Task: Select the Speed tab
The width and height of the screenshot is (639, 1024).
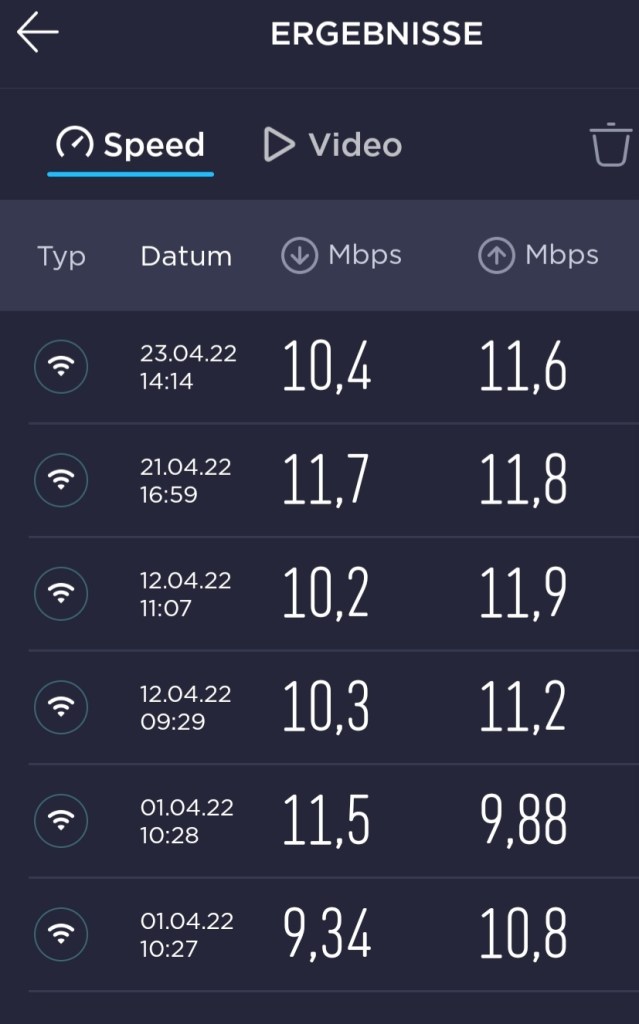Action: coord(131,145)
